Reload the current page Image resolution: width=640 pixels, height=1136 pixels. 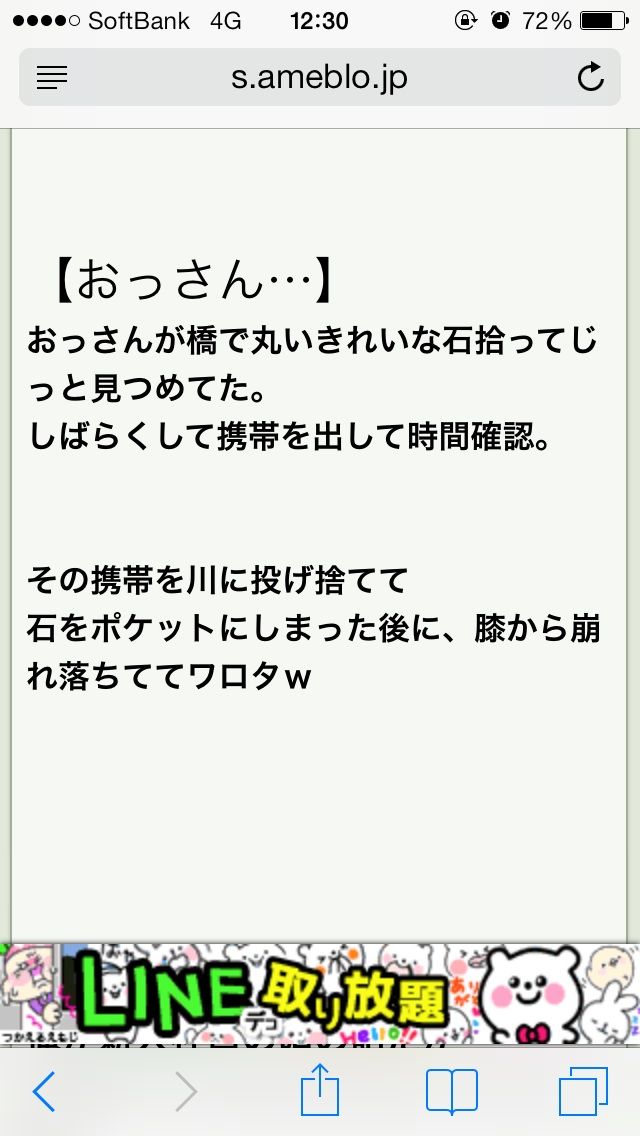pyautogui.click(x=590, y=77)
